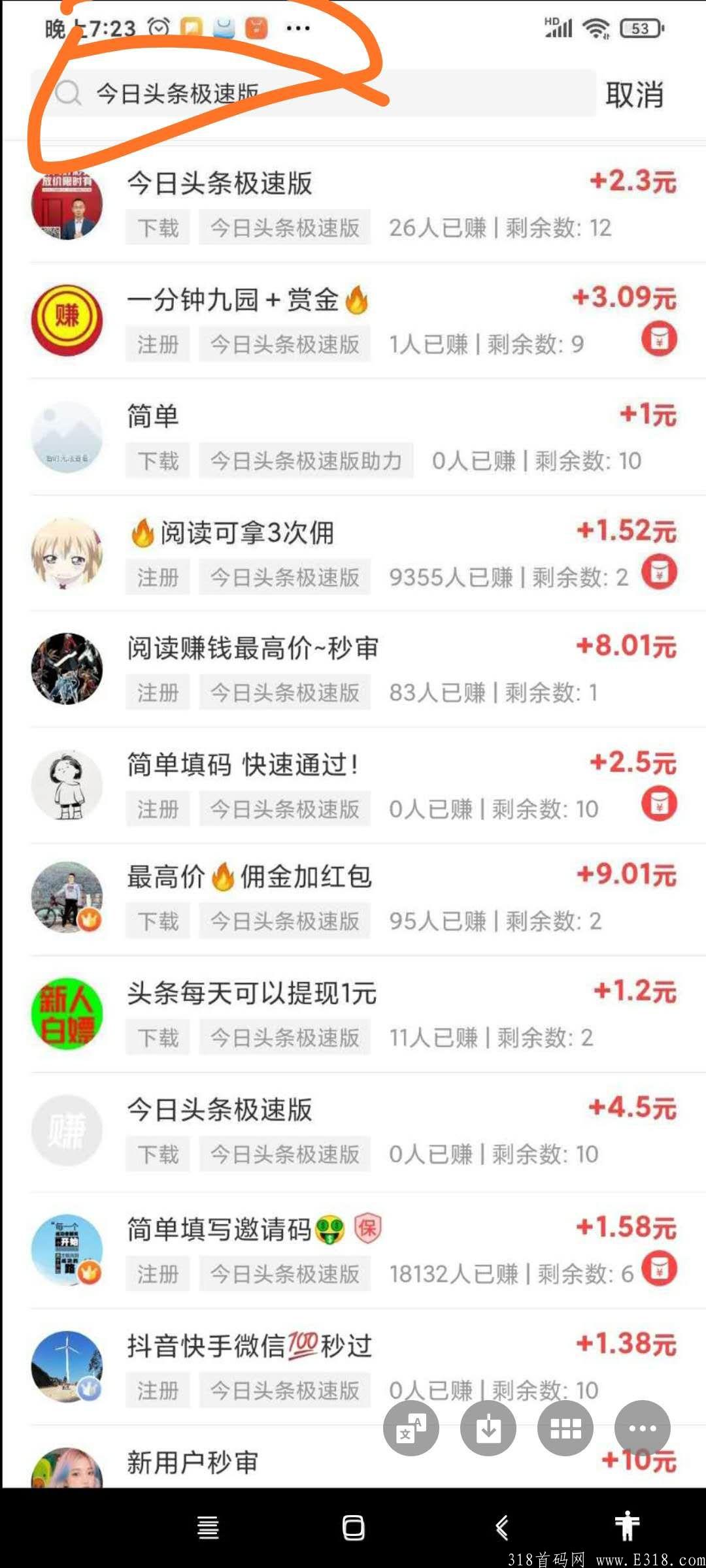This screenshot has width=706, height=1568.
Task: Go back with the system back button
Action: (x=502, y=1527)
